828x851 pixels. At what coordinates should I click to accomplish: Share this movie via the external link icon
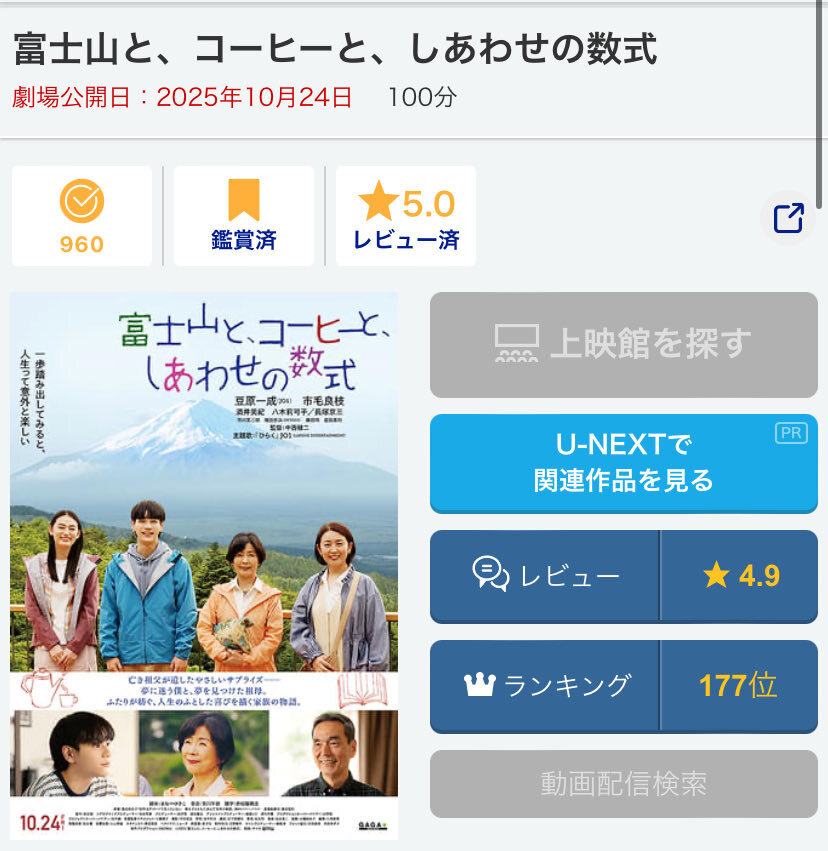pyautogui.click(x=788, y=218)
